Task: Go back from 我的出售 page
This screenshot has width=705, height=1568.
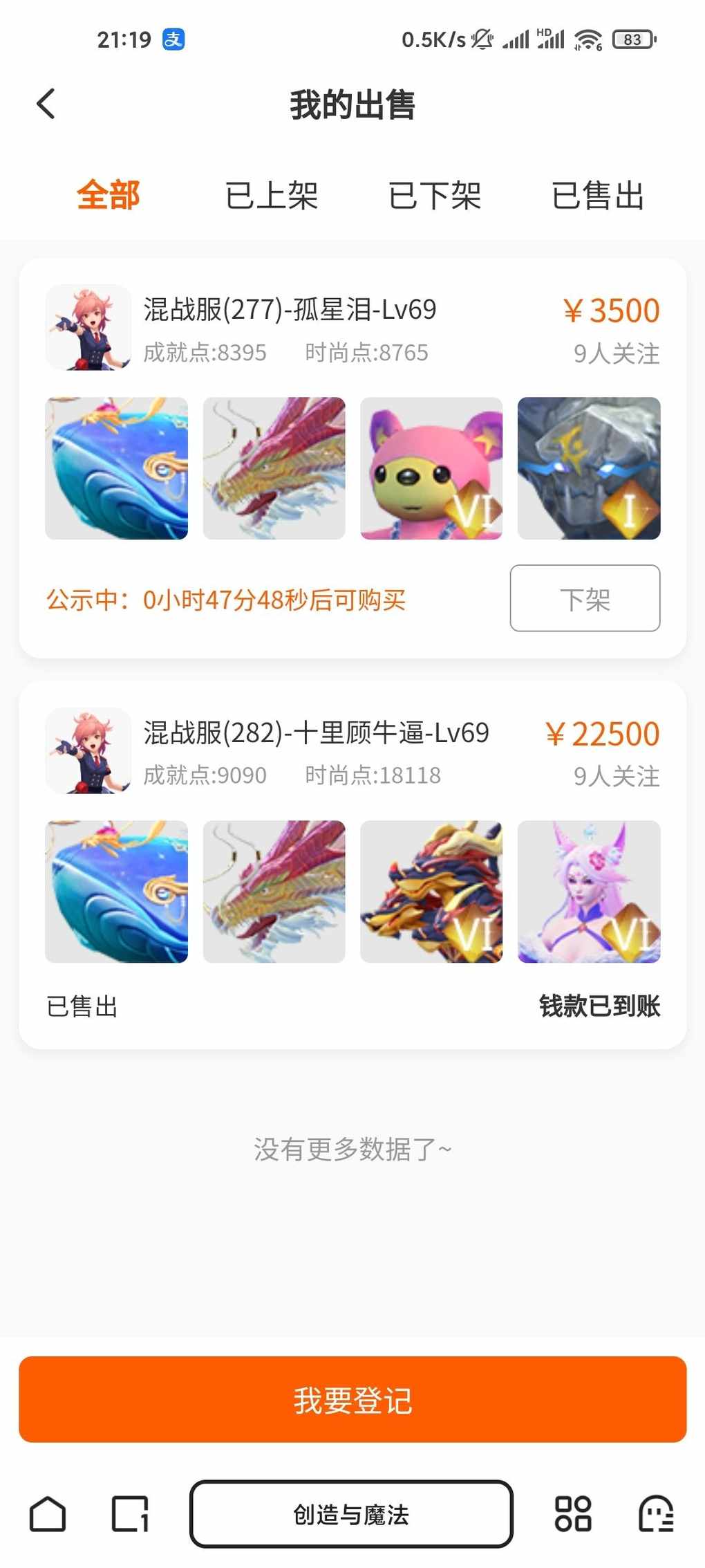Action: point(46,104)
